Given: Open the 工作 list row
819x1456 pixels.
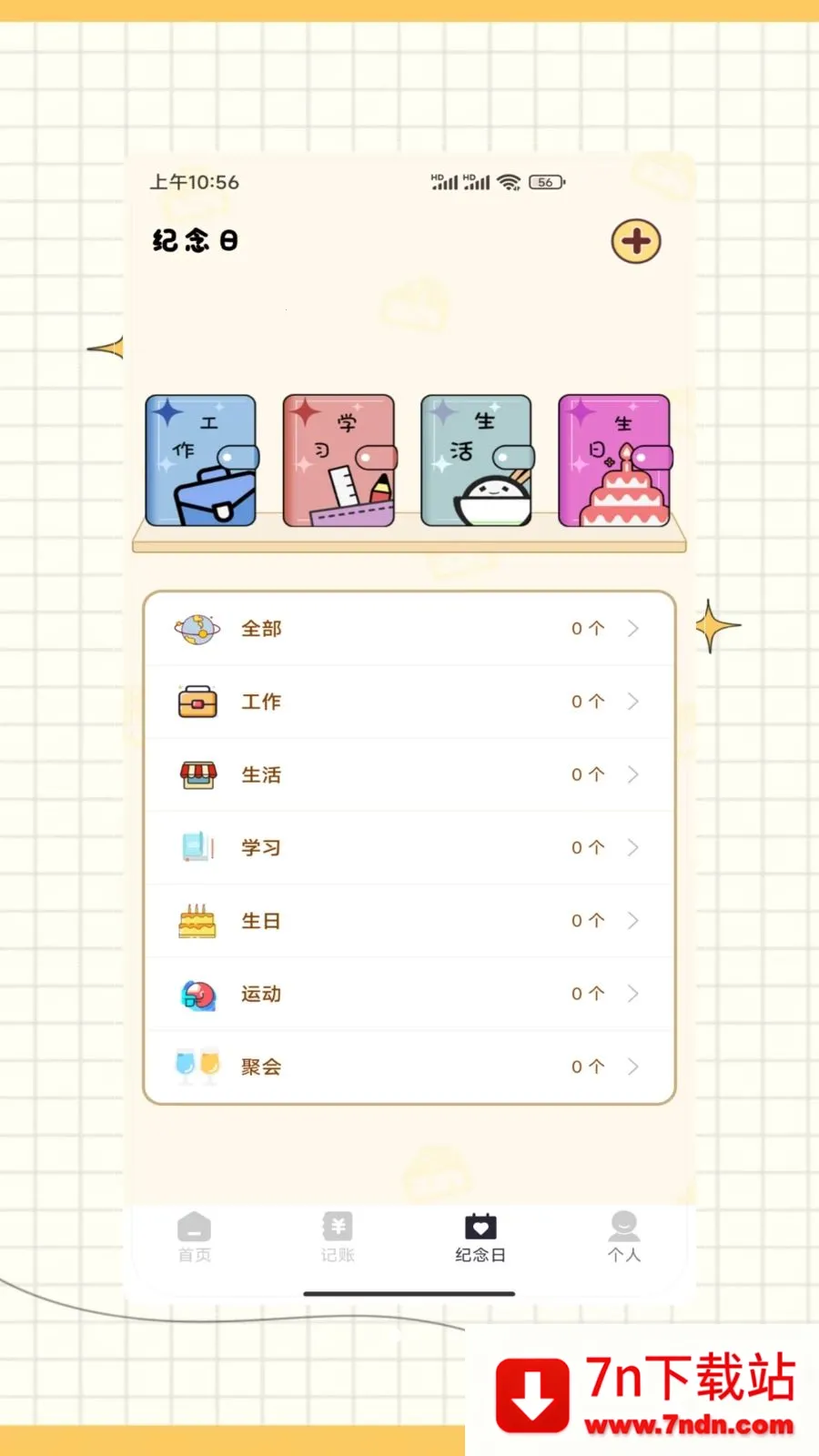Looking at the screenshot, I should click(409, 702).
